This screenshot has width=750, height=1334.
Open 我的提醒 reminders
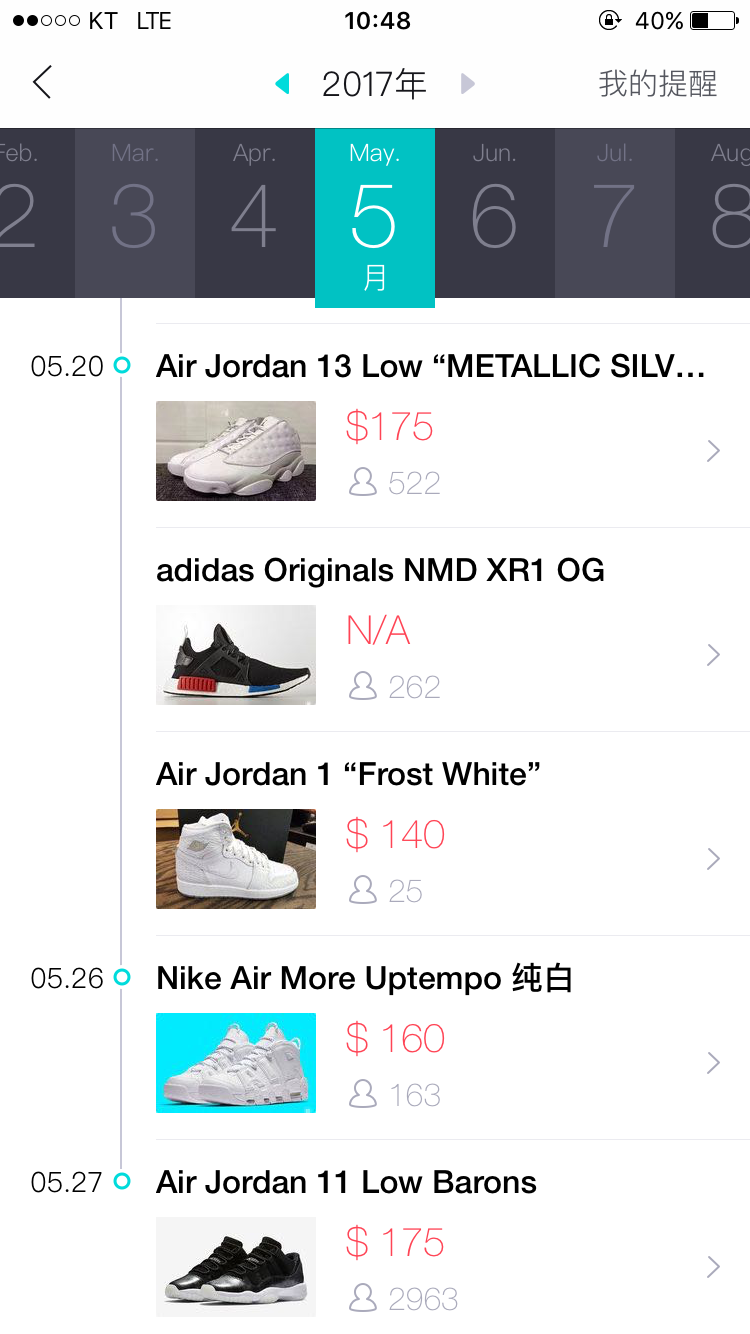pyautogui.click(x=657, y=84)
